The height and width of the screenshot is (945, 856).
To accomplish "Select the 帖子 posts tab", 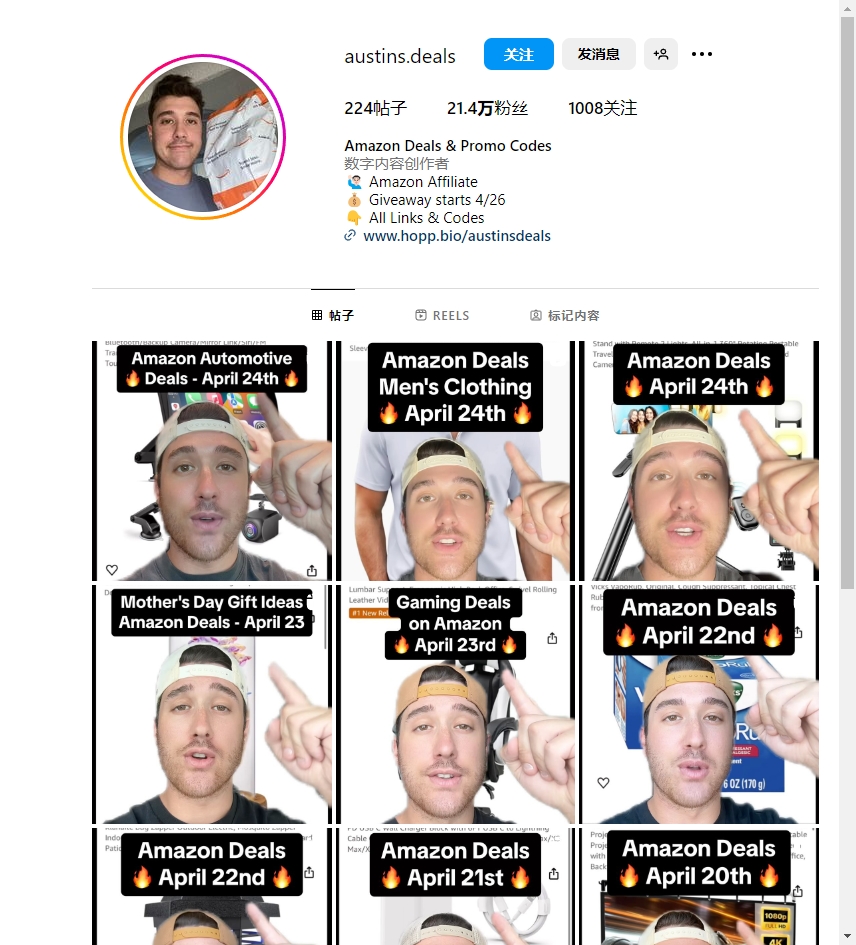I will point(333,315).
